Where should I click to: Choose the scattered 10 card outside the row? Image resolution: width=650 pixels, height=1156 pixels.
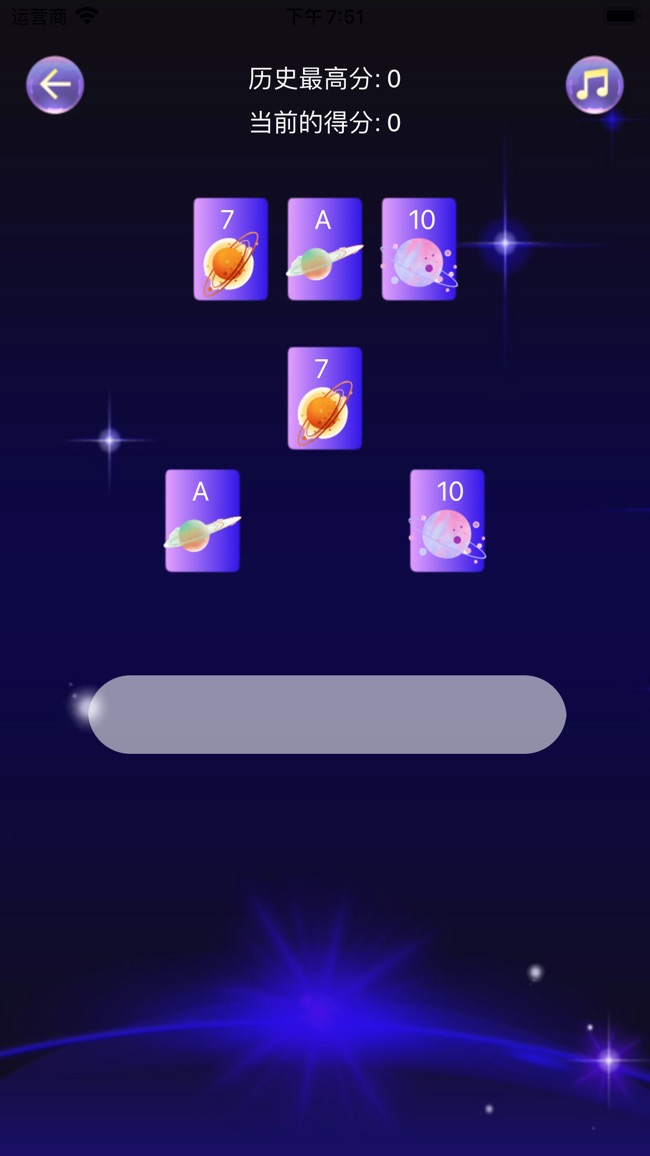[x=447, y=521]
